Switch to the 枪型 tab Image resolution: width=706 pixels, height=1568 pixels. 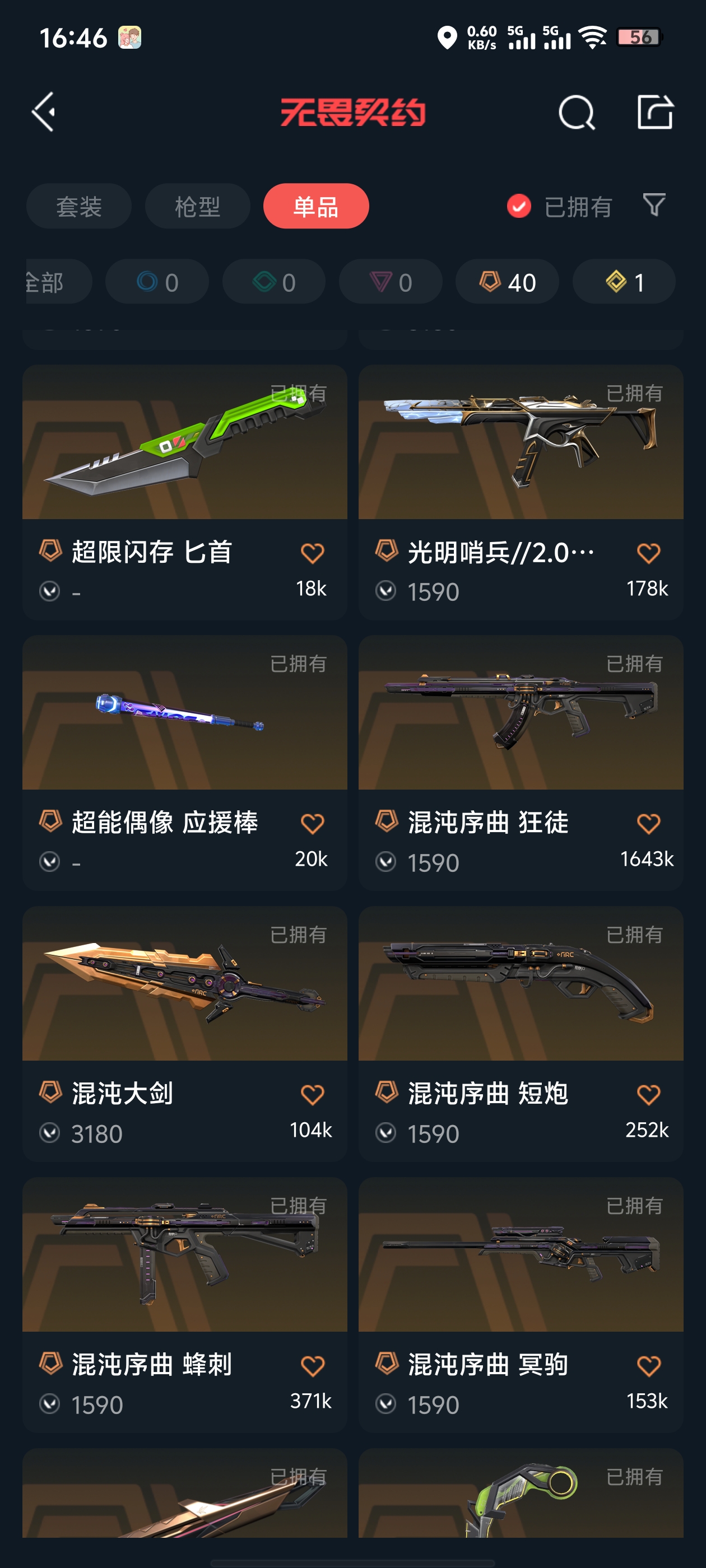(x=197, y=206)
